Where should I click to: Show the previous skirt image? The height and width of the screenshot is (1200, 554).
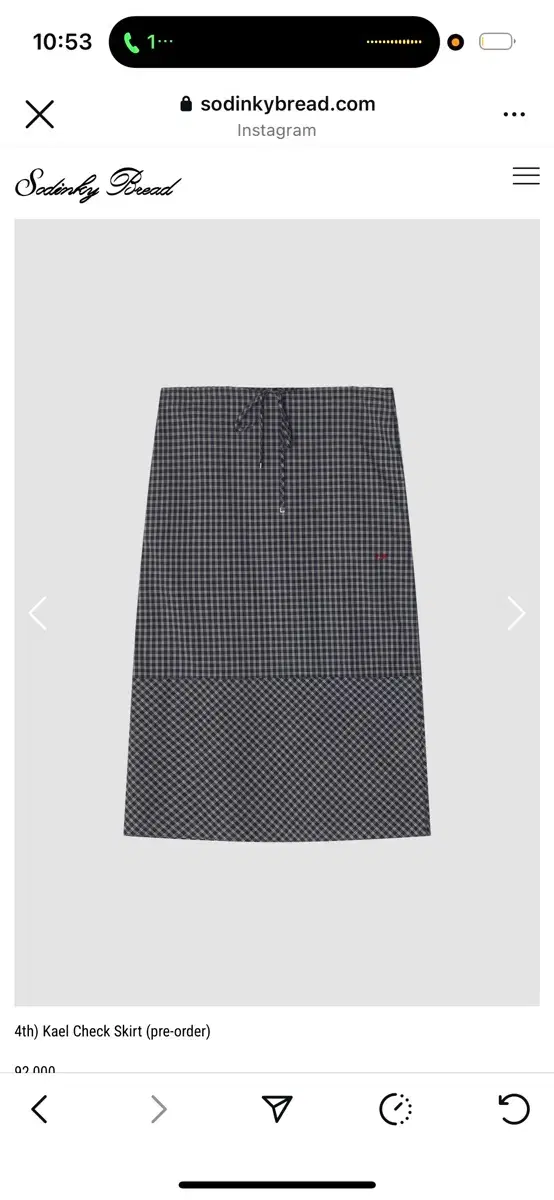click(38, 613)
